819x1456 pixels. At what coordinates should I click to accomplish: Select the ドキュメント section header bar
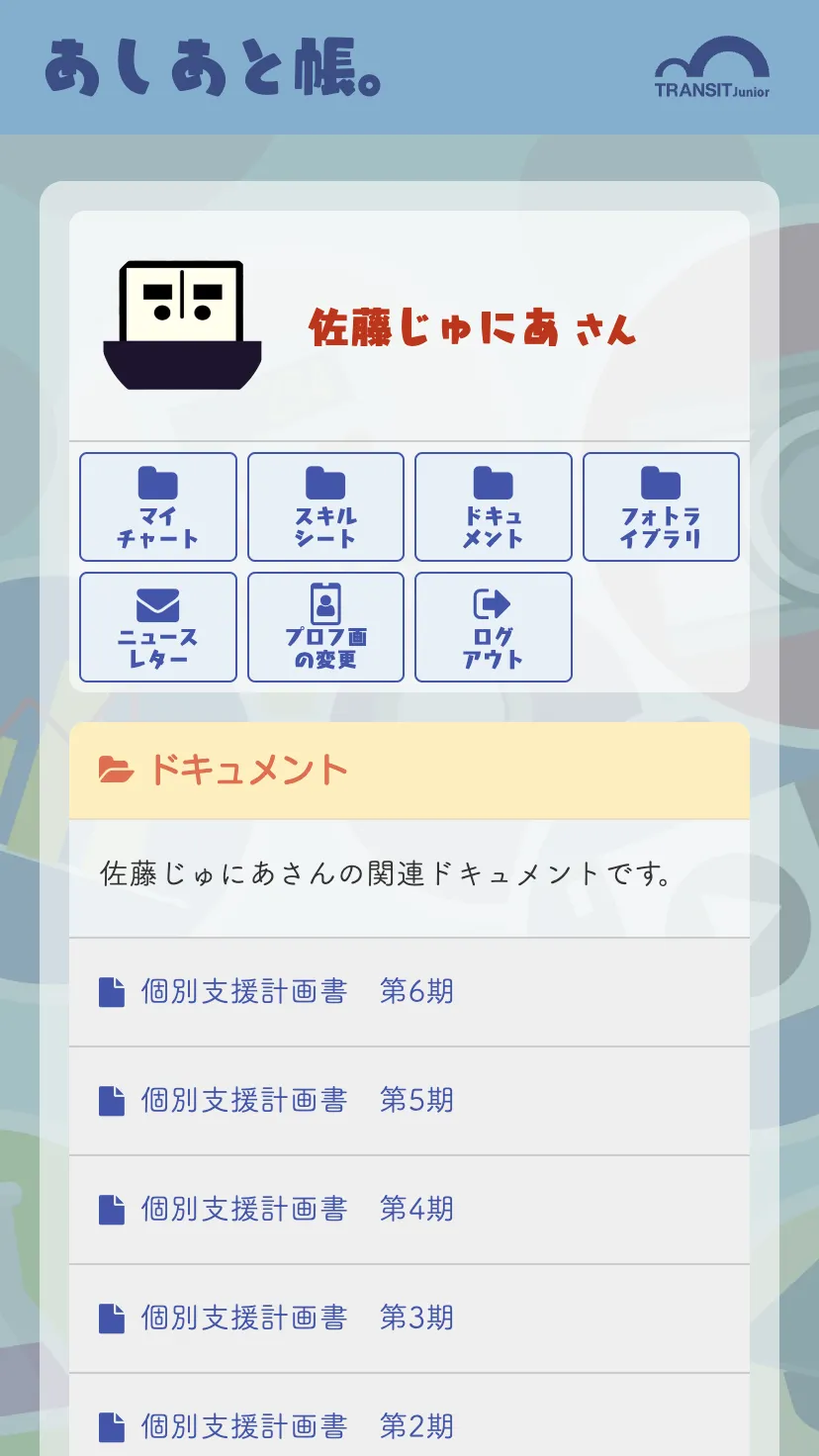[409, 769]
